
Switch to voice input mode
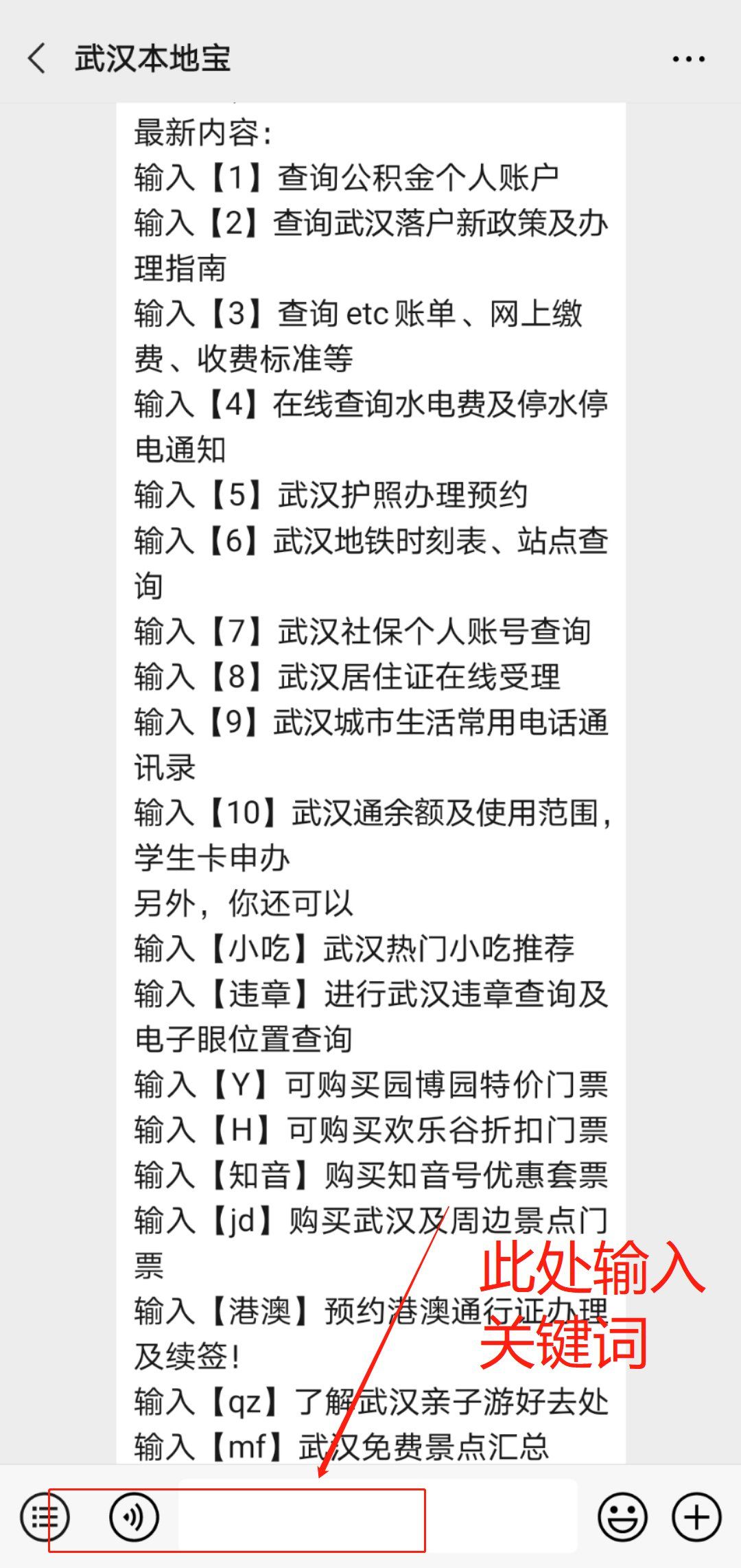tap(134, 1517)
